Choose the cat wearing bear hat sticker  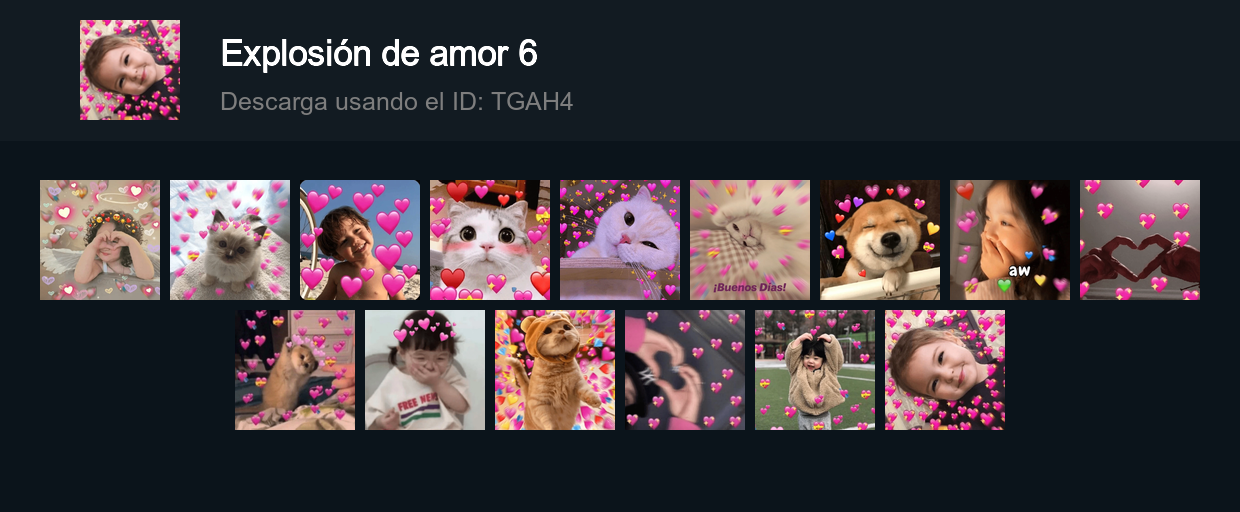555,370
